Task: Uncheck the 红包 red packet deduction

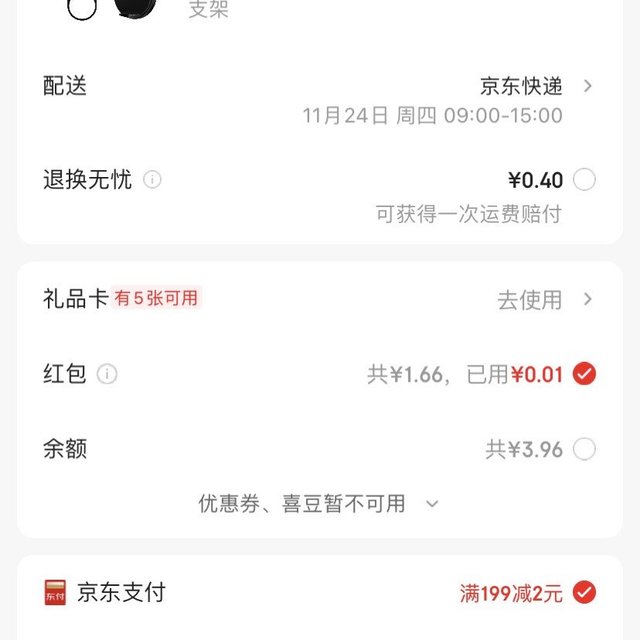Action: coord(584,374)
